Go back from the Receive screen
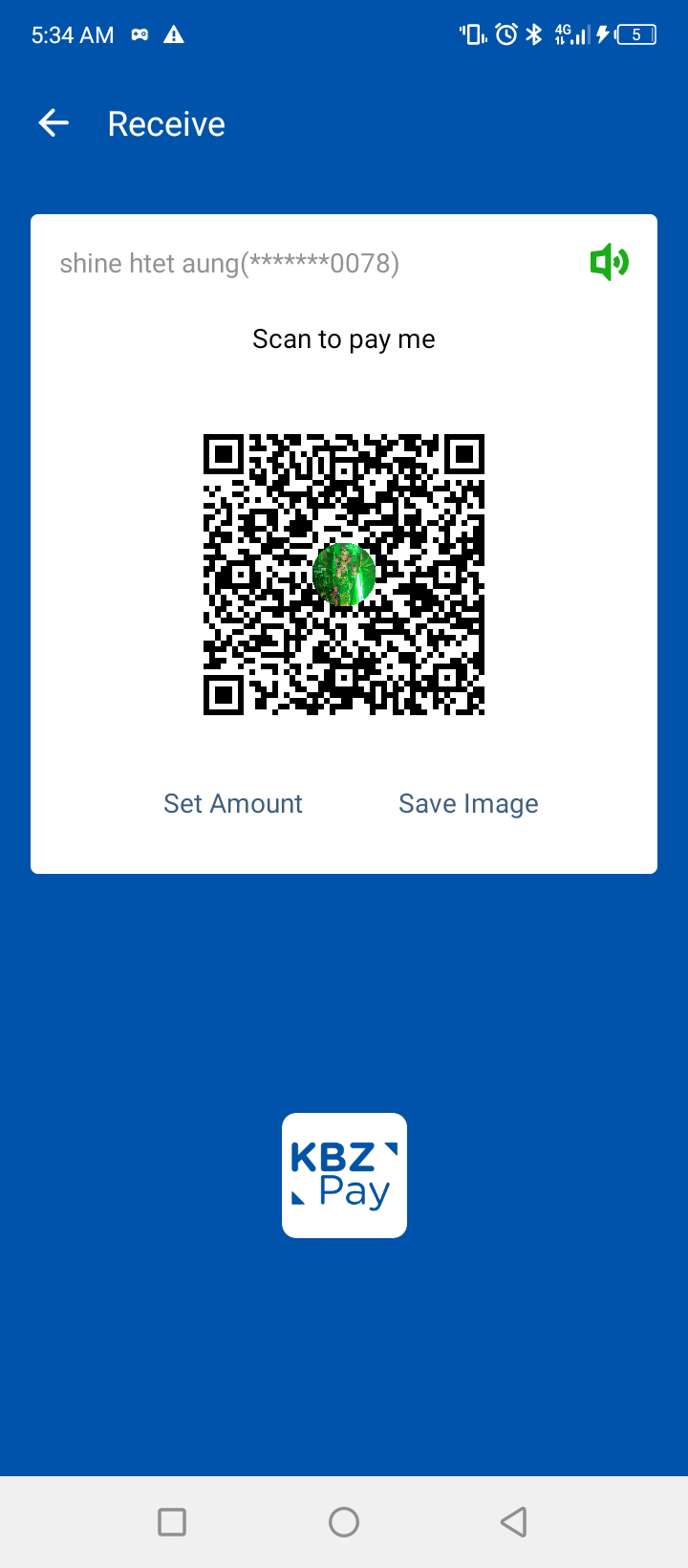The image size is (688, 1568). pyautogui.click(x=54, y=123)
